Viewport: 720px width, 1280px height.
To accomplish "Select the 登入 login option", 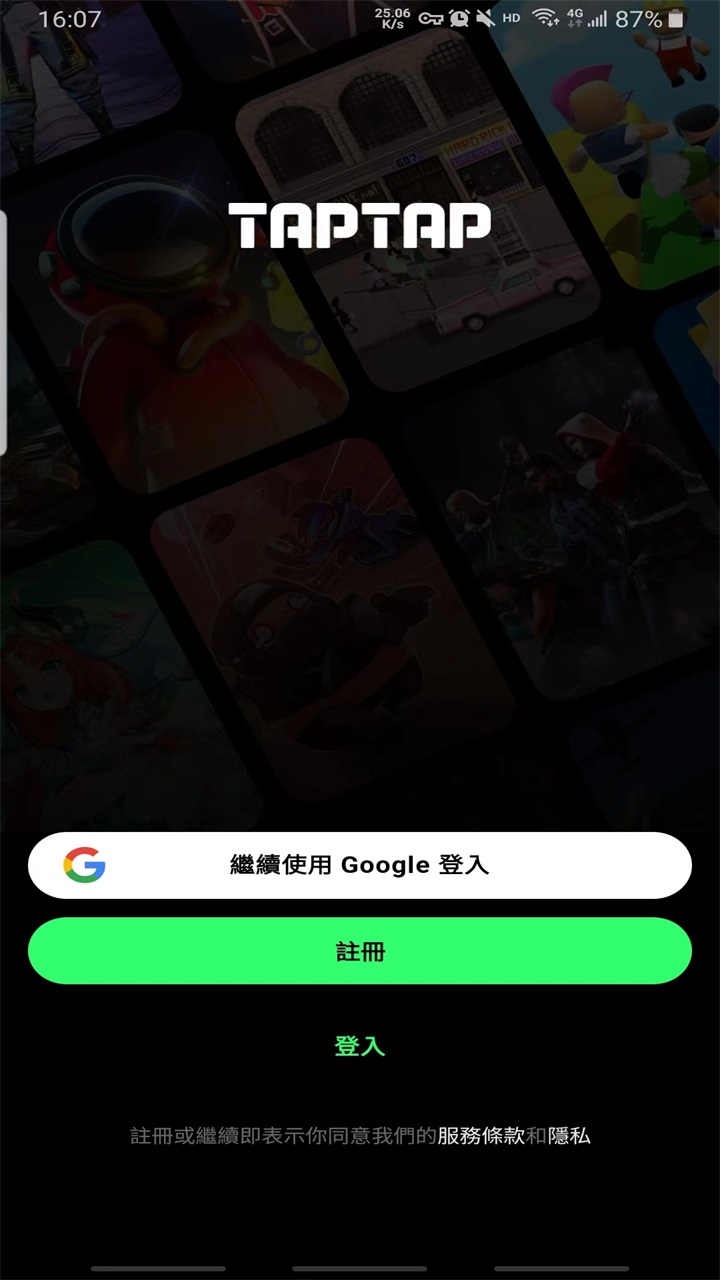I will point(360,1047).
